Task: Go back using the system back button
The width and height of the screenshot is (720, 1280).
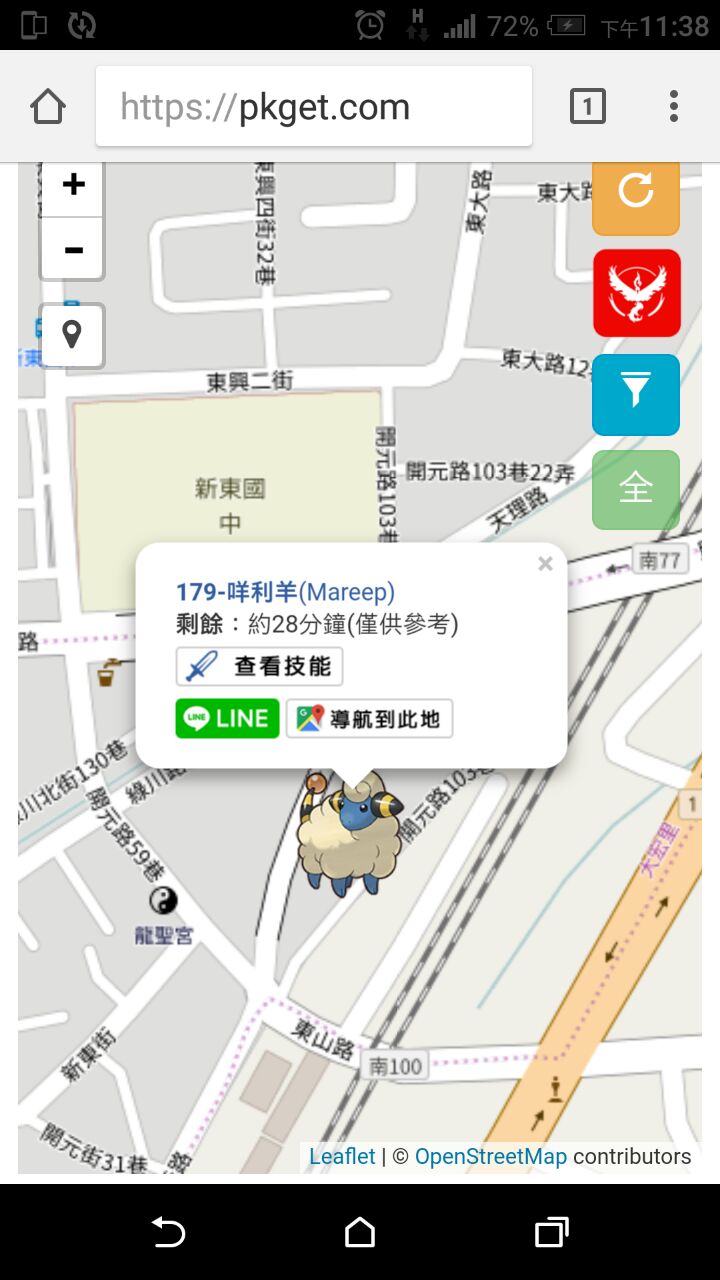Action: click(x=168, y=1232)
